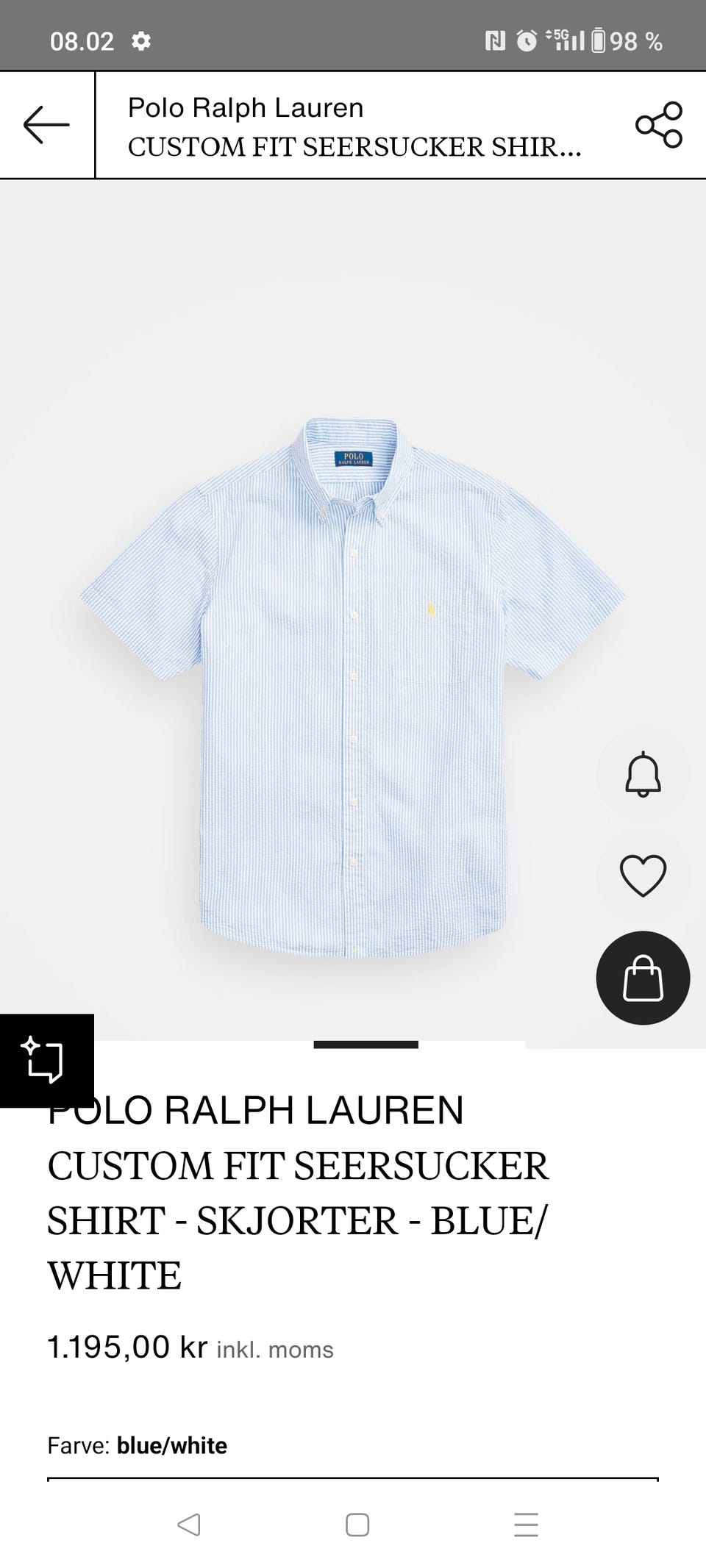
Task: Share this Polo Ralph Lauren shirt
Action: (658, 125)
